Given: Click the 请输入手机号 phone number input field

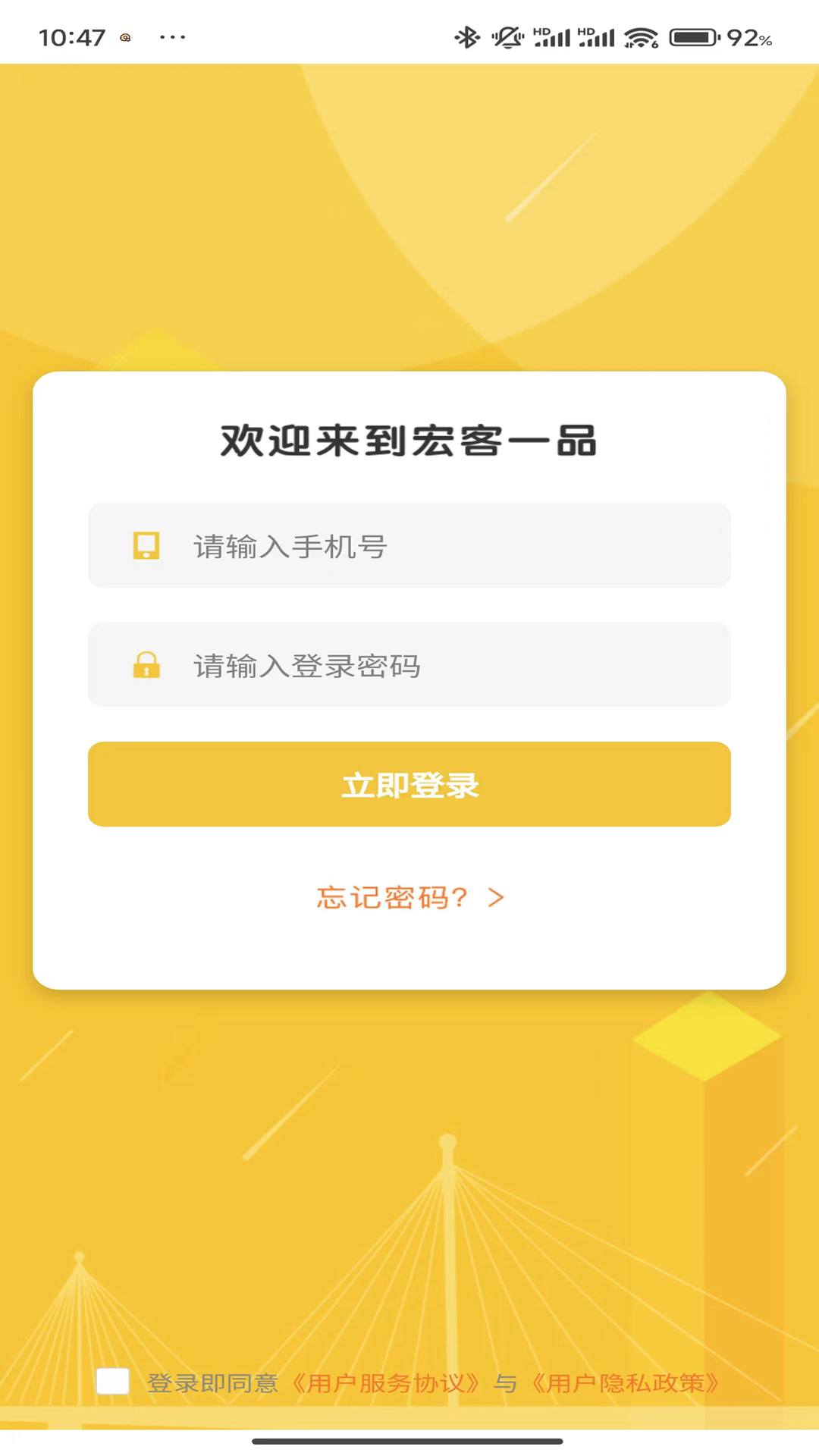Looking at the screenshot, I should tap(409, 544).
